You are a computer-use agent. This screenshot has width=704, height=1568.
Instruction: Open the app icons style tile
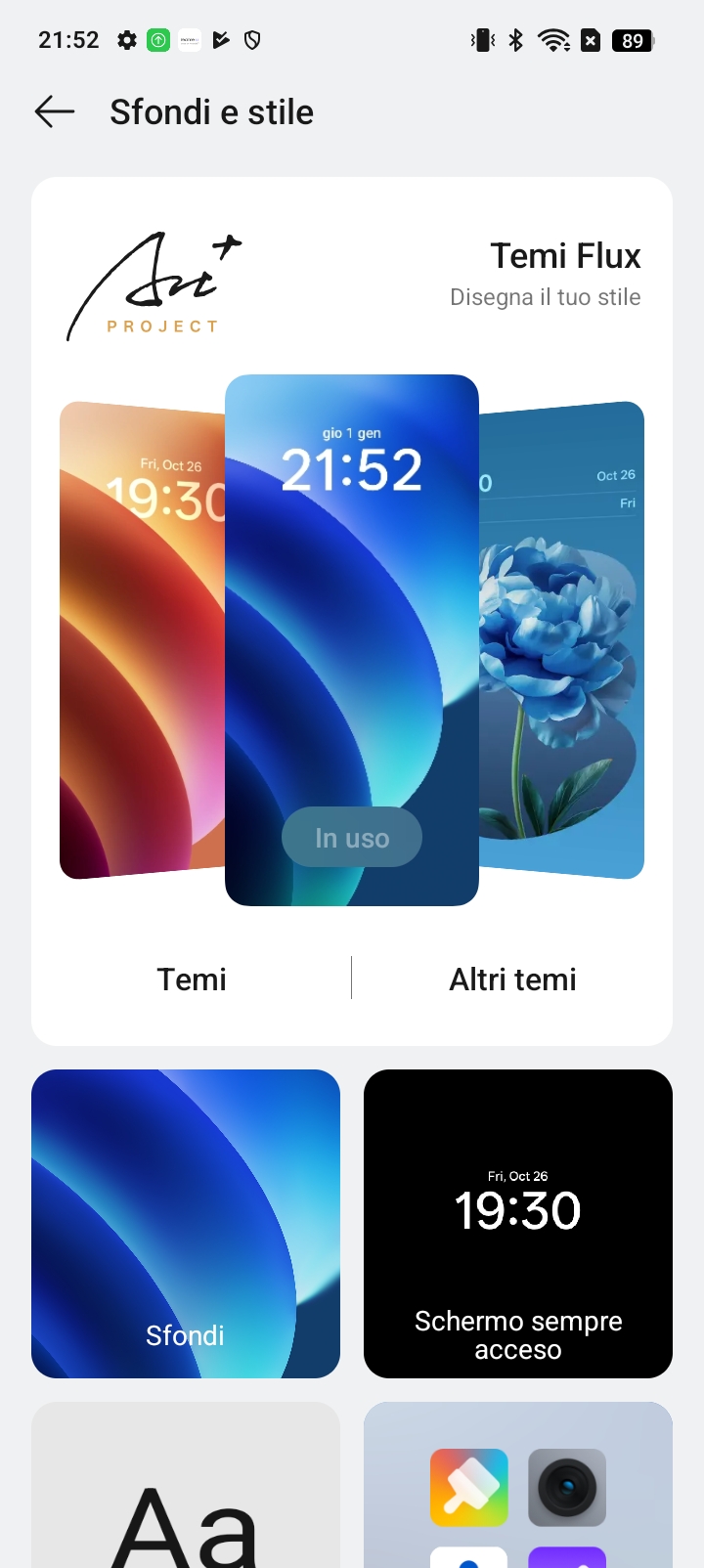(518, 1485)
